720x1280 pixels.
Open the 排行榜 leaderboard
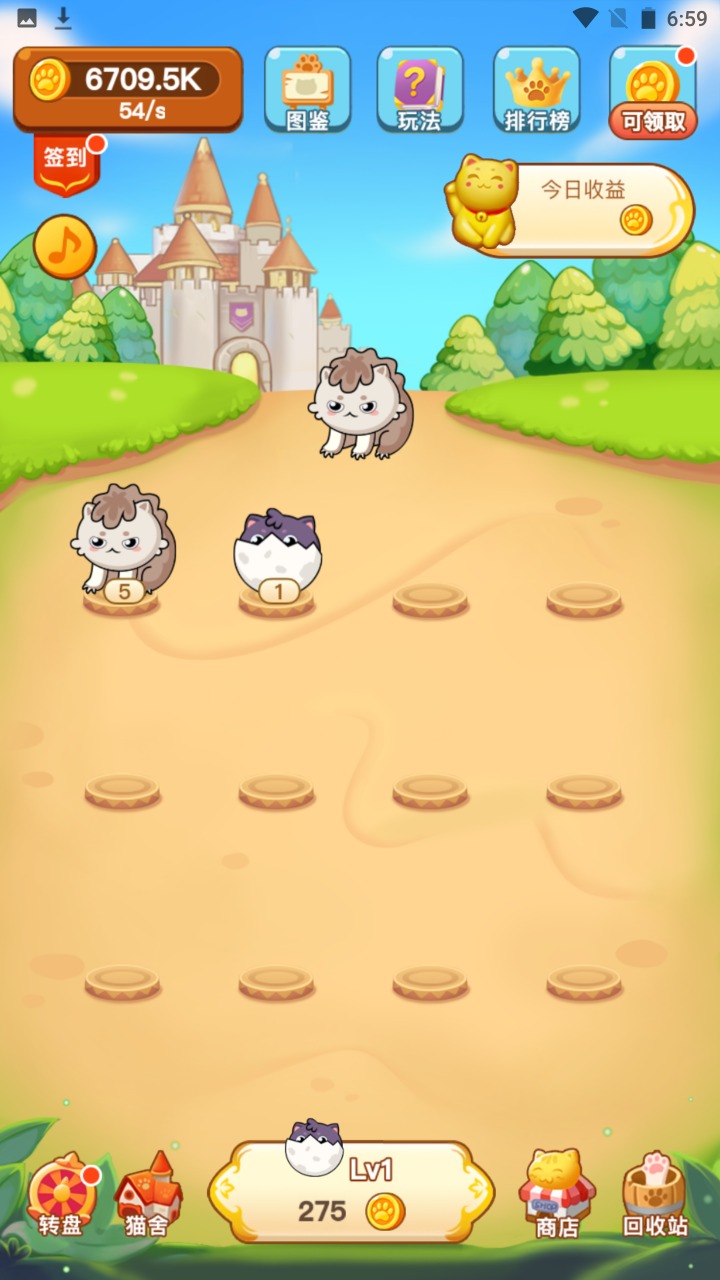coord(537,89)
